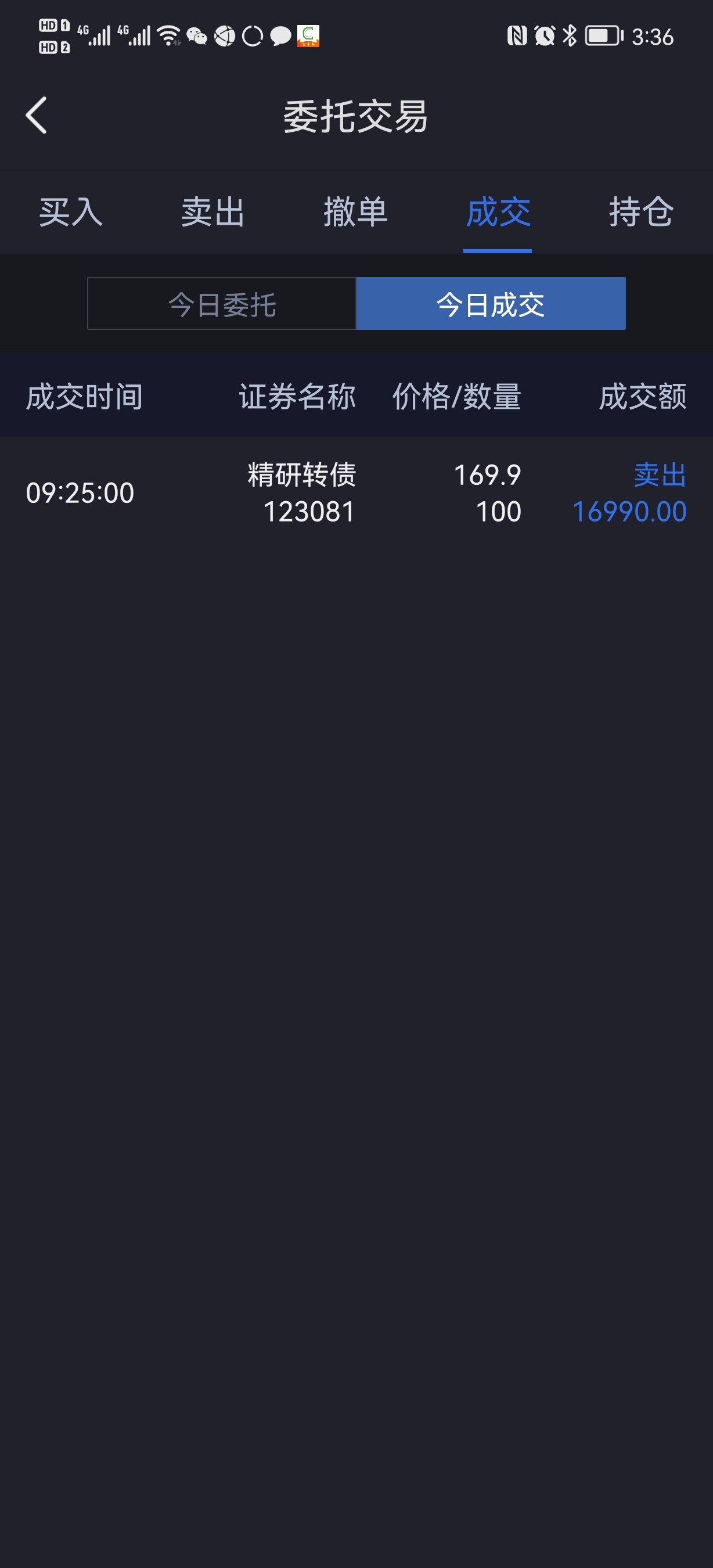Open the 撤单 tab

pos(355,212)
